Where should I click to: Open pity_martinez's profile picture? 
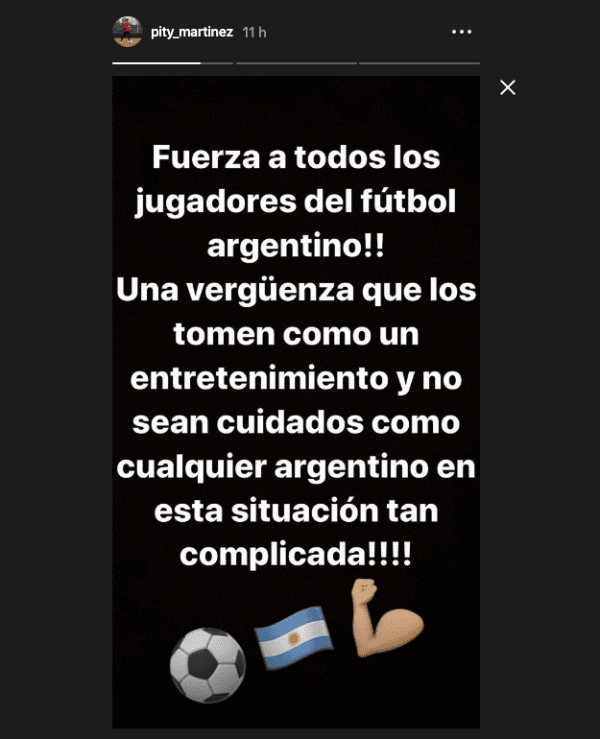coord(127,32)
